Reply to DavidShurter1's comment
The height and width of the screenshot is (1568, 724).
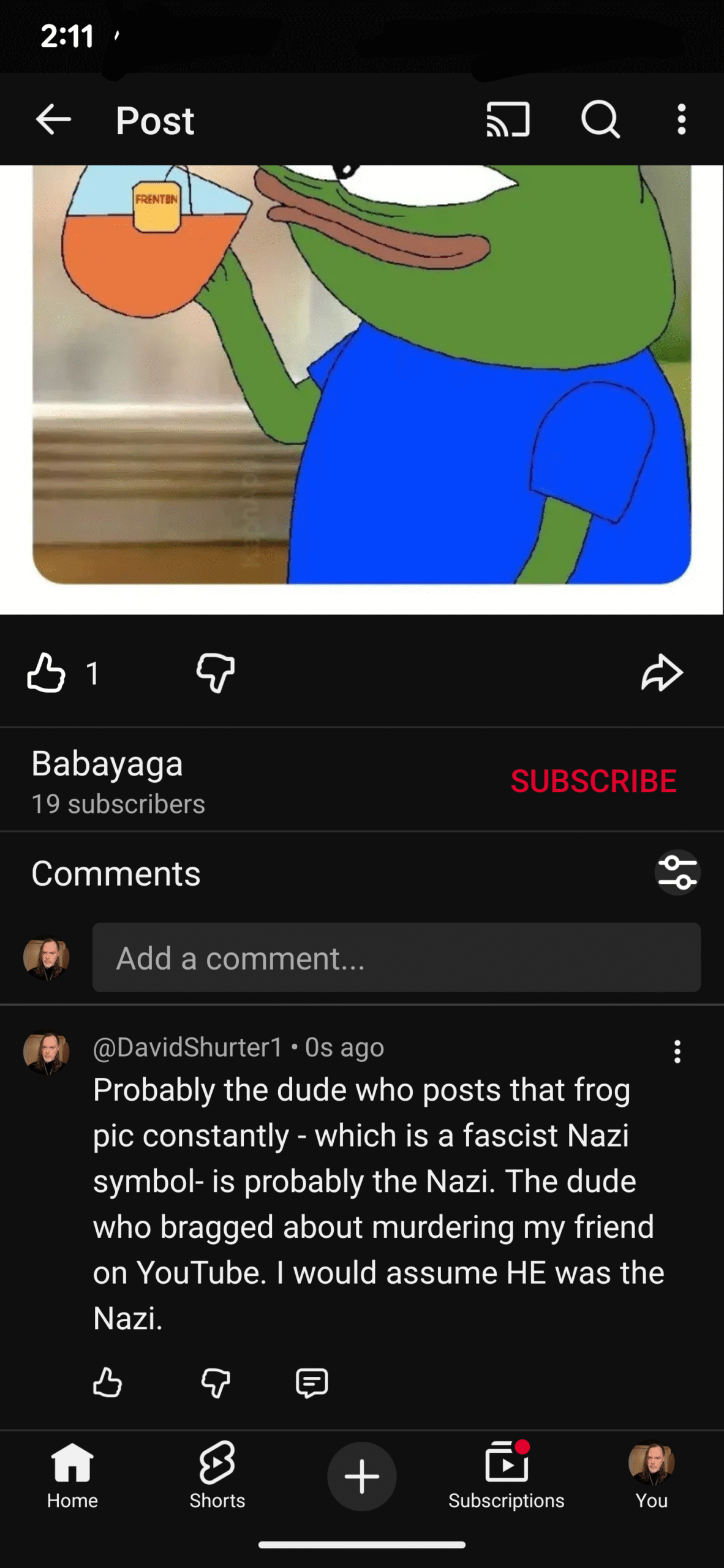coord(312,1383)
